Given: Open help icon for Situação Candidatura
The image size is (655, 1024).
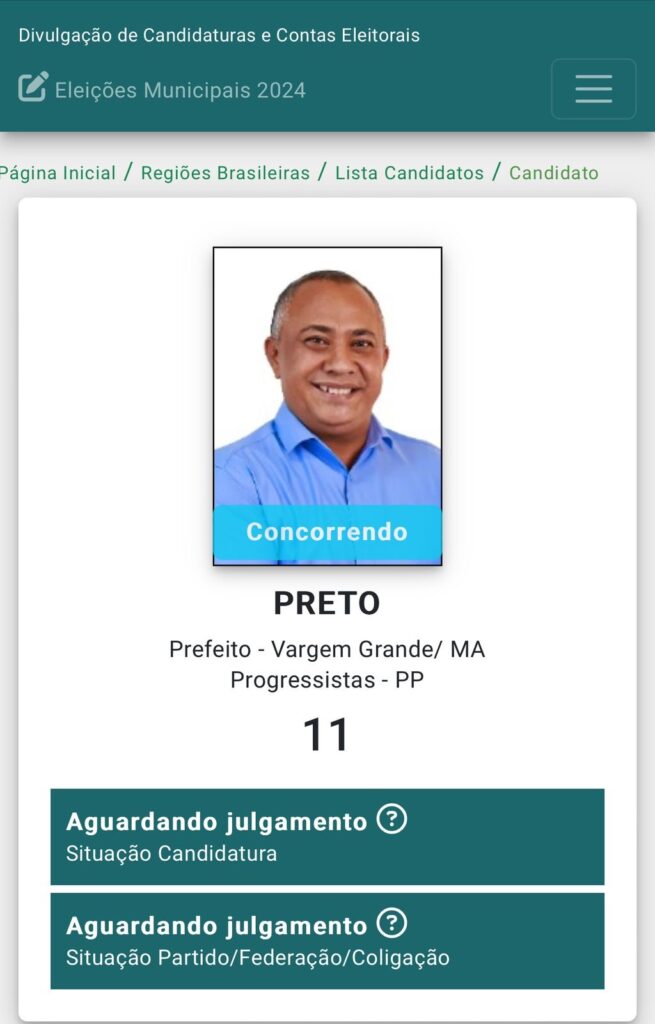Looking at the screenshot, I should [392, 820].
